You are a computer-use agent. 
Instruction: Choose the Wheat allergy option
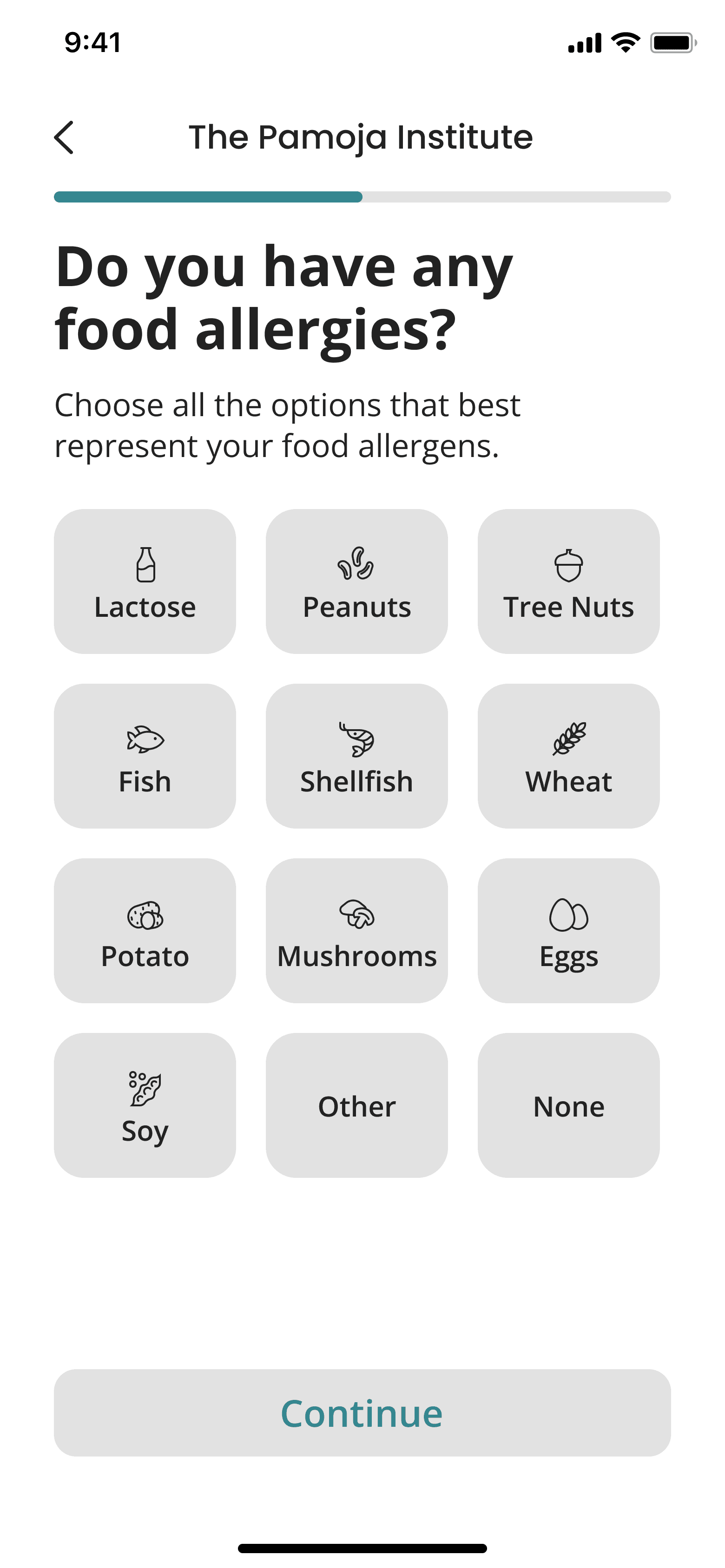tap(568, 756)
